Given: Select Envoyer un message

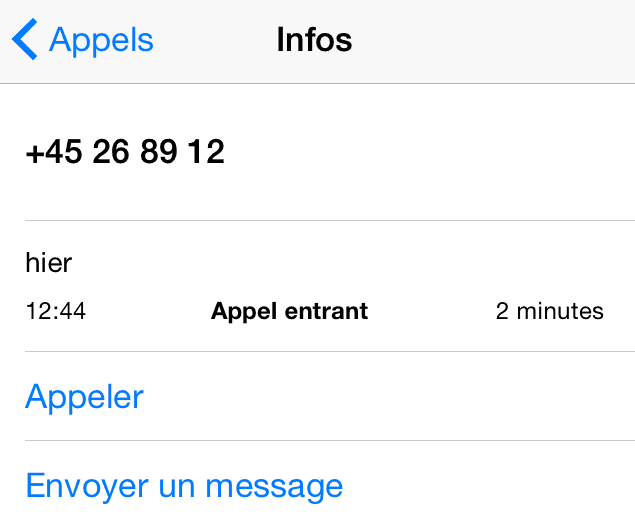Looking at the screenshot, I should [184, 486].
